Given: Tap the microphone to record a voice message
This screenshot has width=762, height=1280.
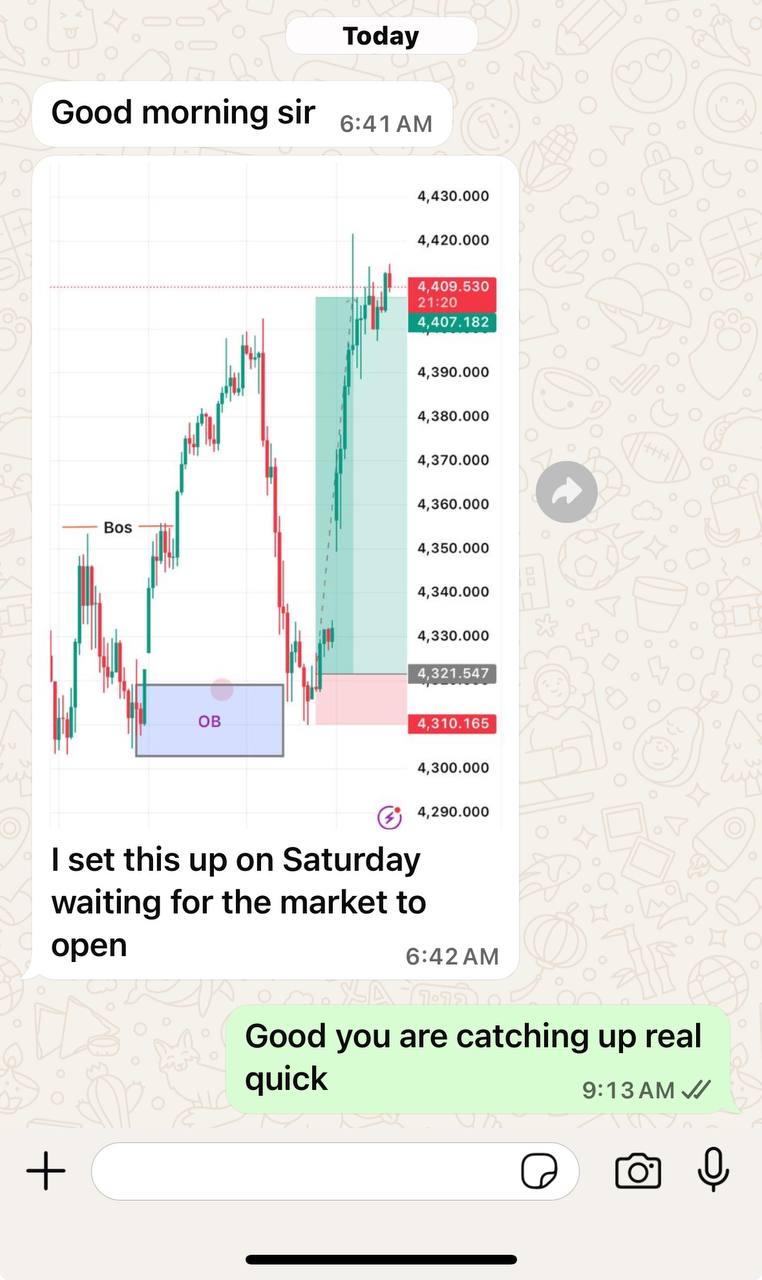Looking at the screenshot, I should tap(713, 1170).
